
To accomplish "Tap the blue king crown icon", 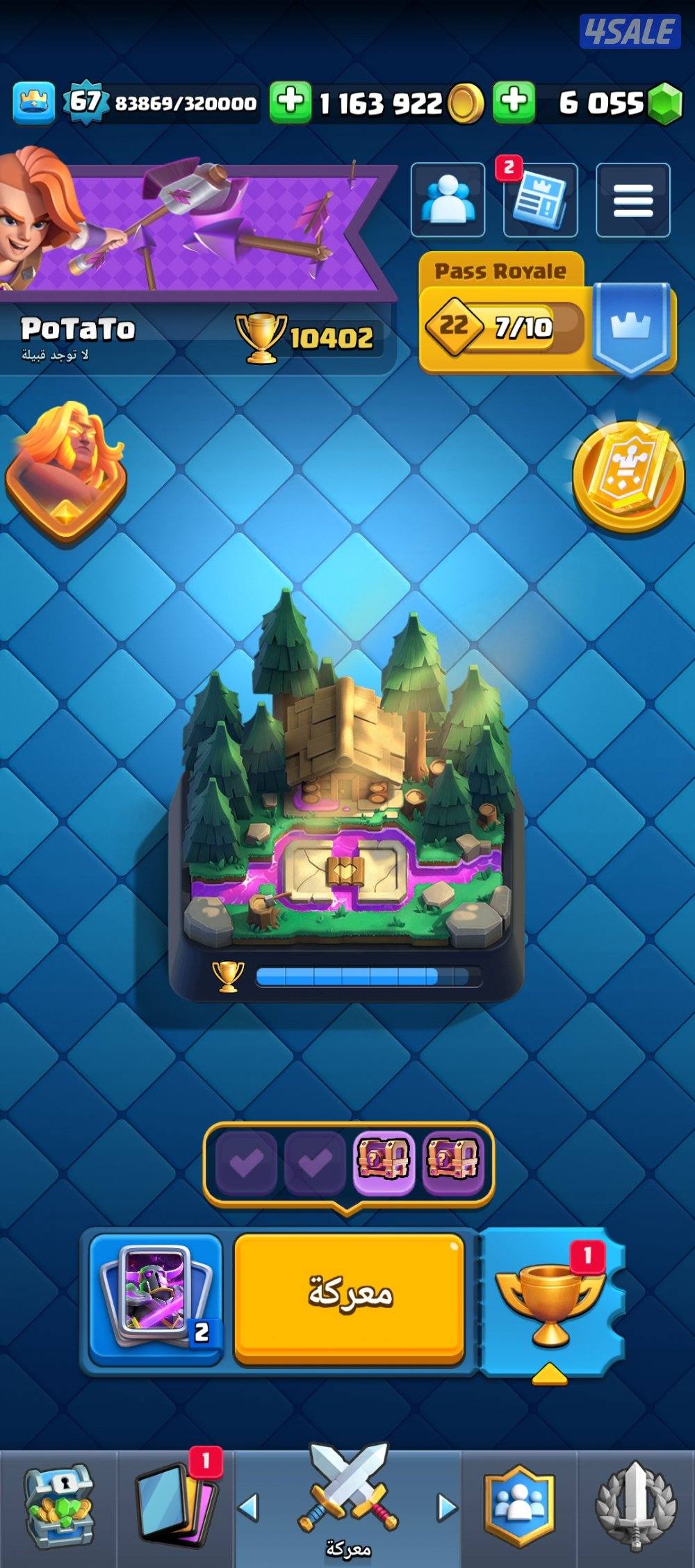I will (34, 102).
